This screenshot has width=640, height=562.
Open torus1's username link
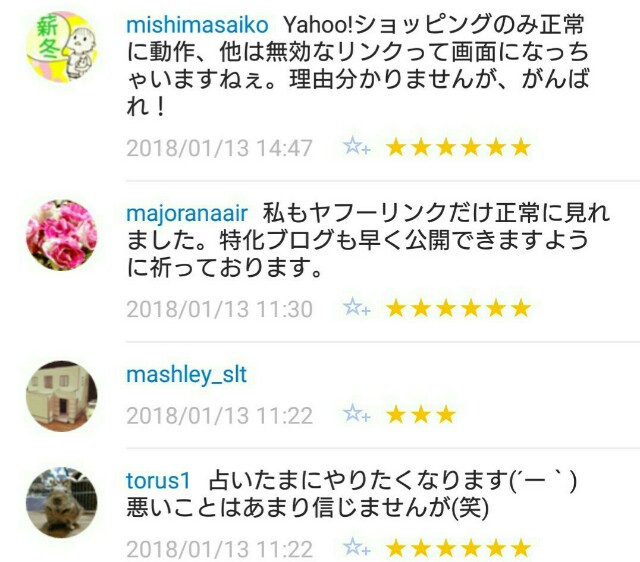[x=158, y=481]
